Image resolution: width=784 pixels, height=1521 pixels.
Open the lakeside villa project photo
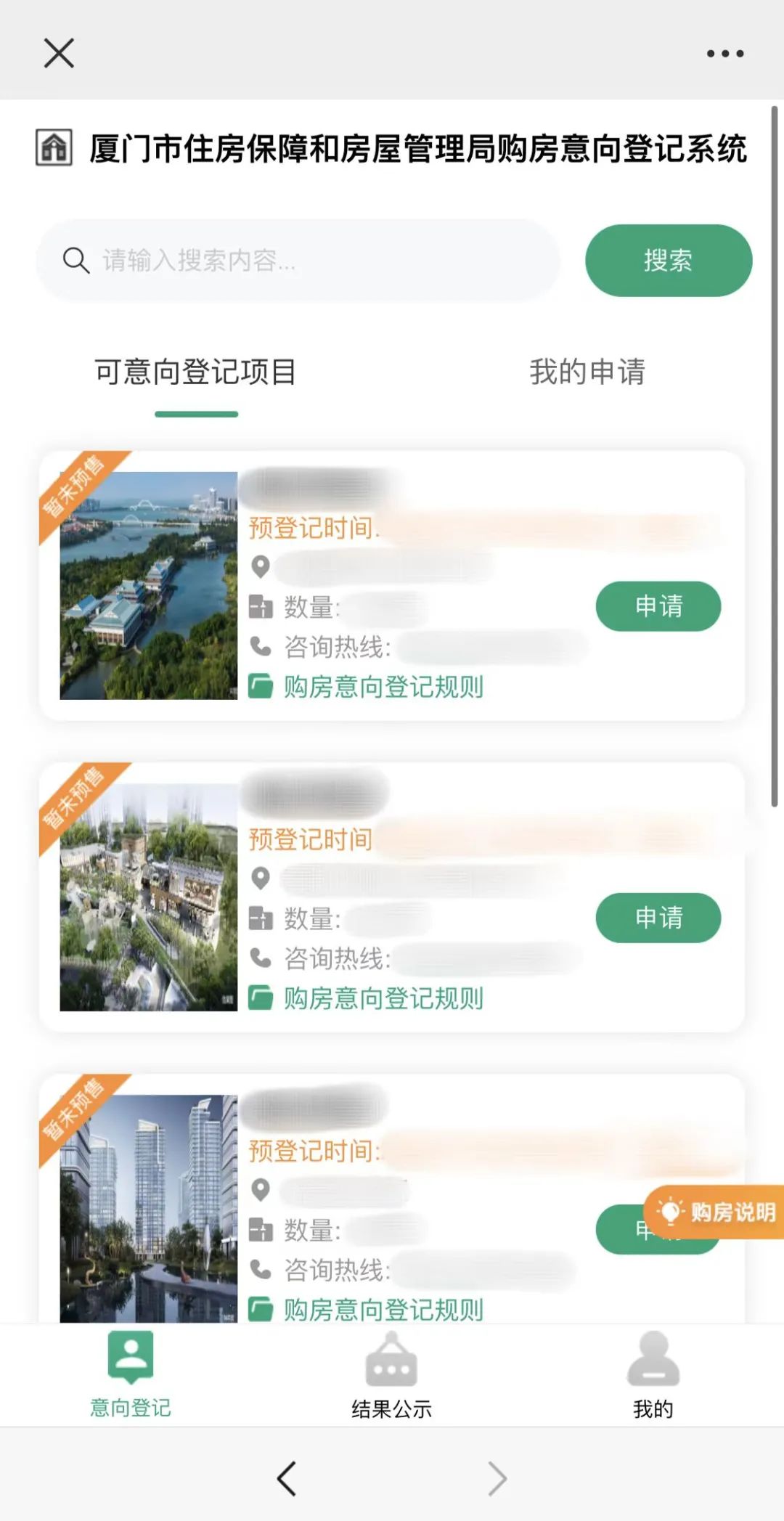point(149,585)
